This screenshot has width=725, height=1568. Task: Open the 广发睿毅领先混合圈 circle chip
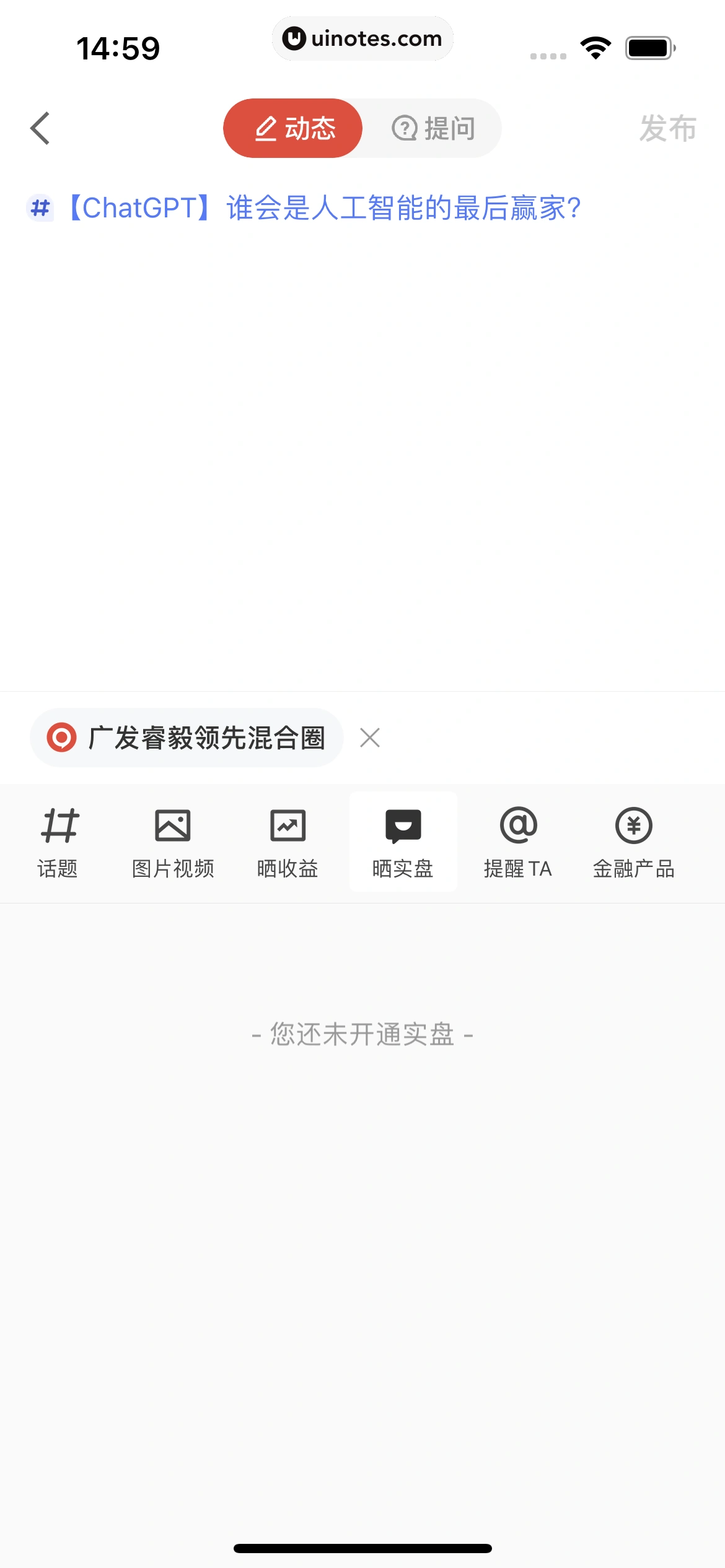[x=187, y=738]
